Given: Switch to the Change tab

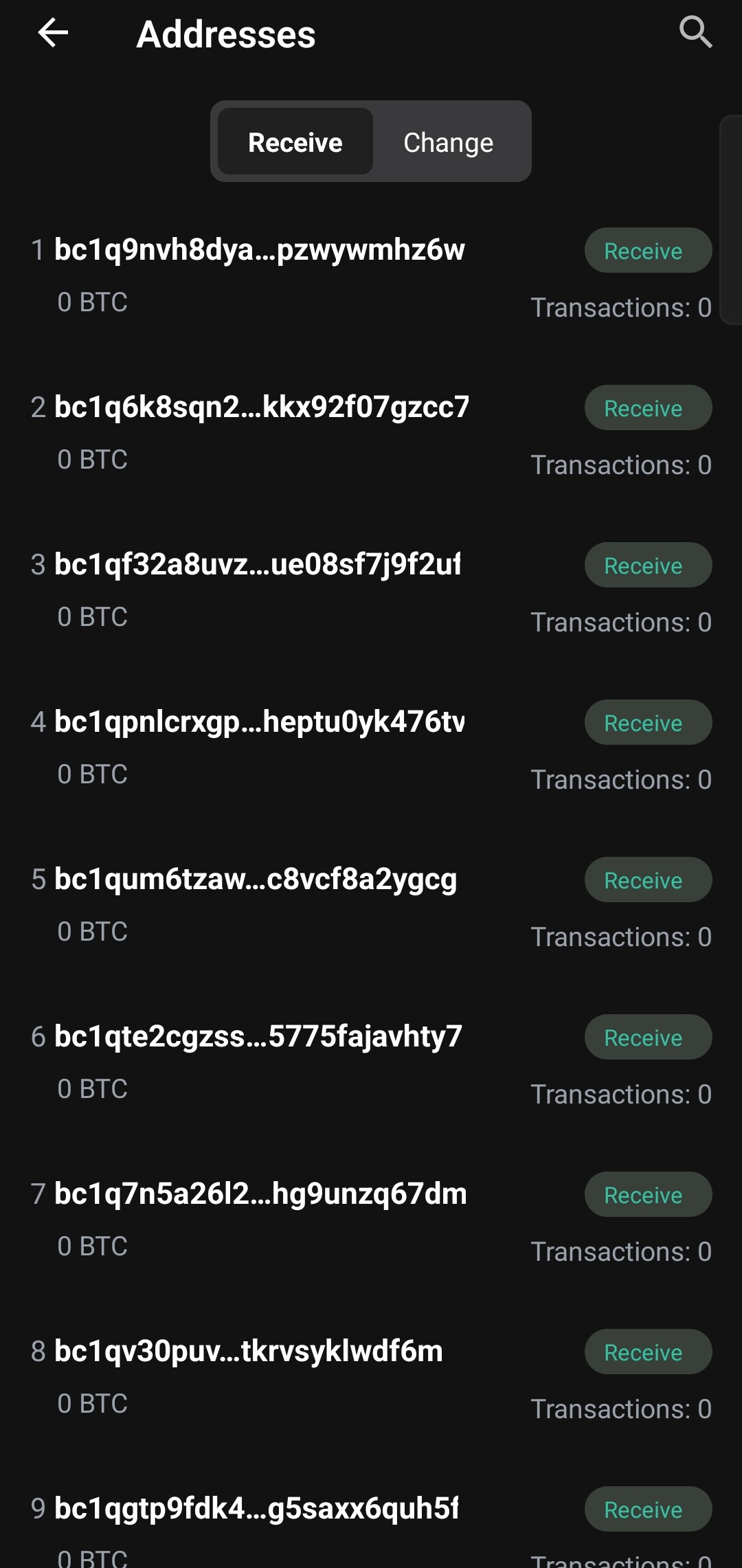Looking at the screenshot, I should tap(449, 142).
